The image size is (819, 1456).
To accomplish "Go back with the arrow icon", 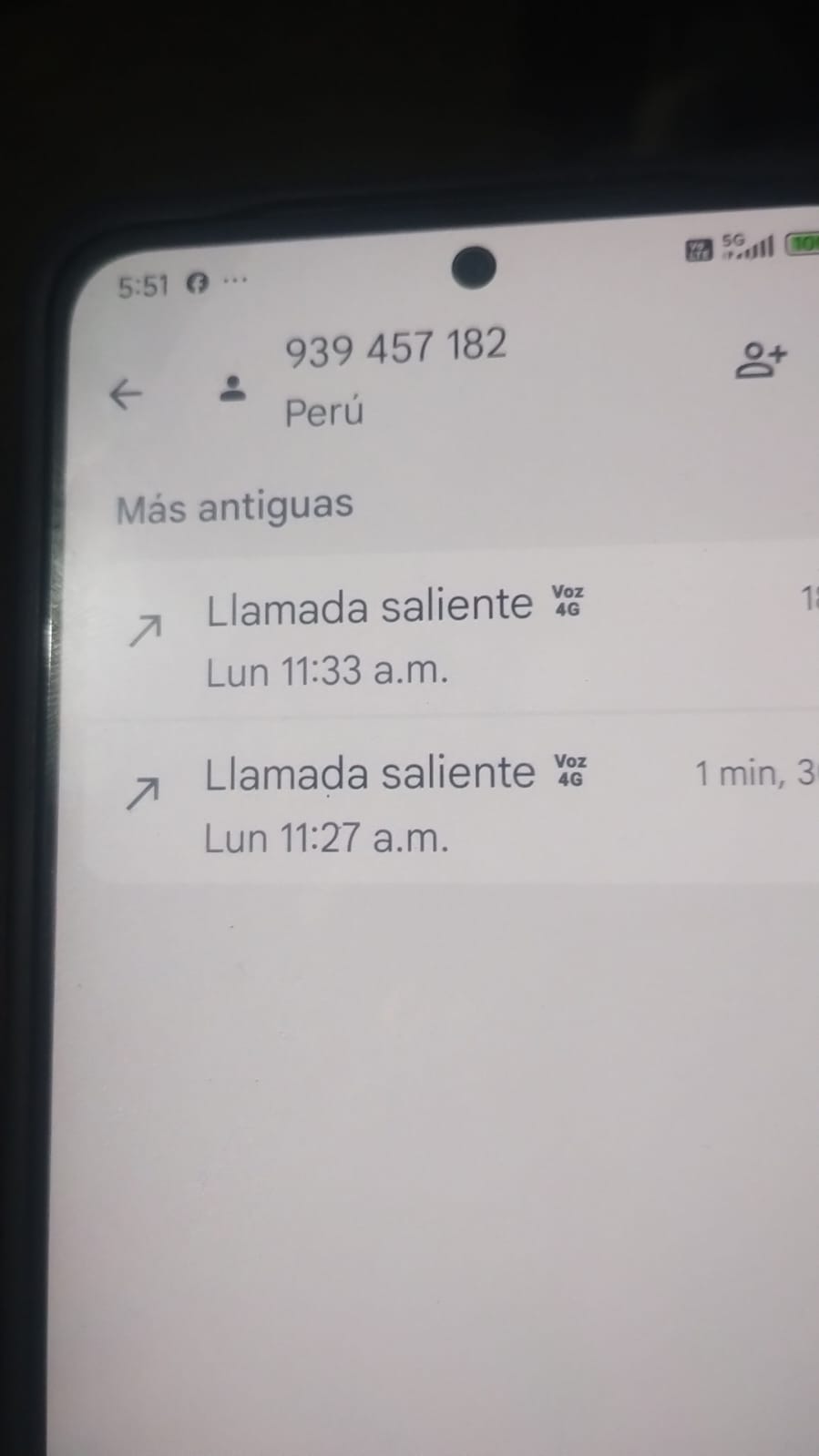I will pyautogui.click(x=126, y=394).
